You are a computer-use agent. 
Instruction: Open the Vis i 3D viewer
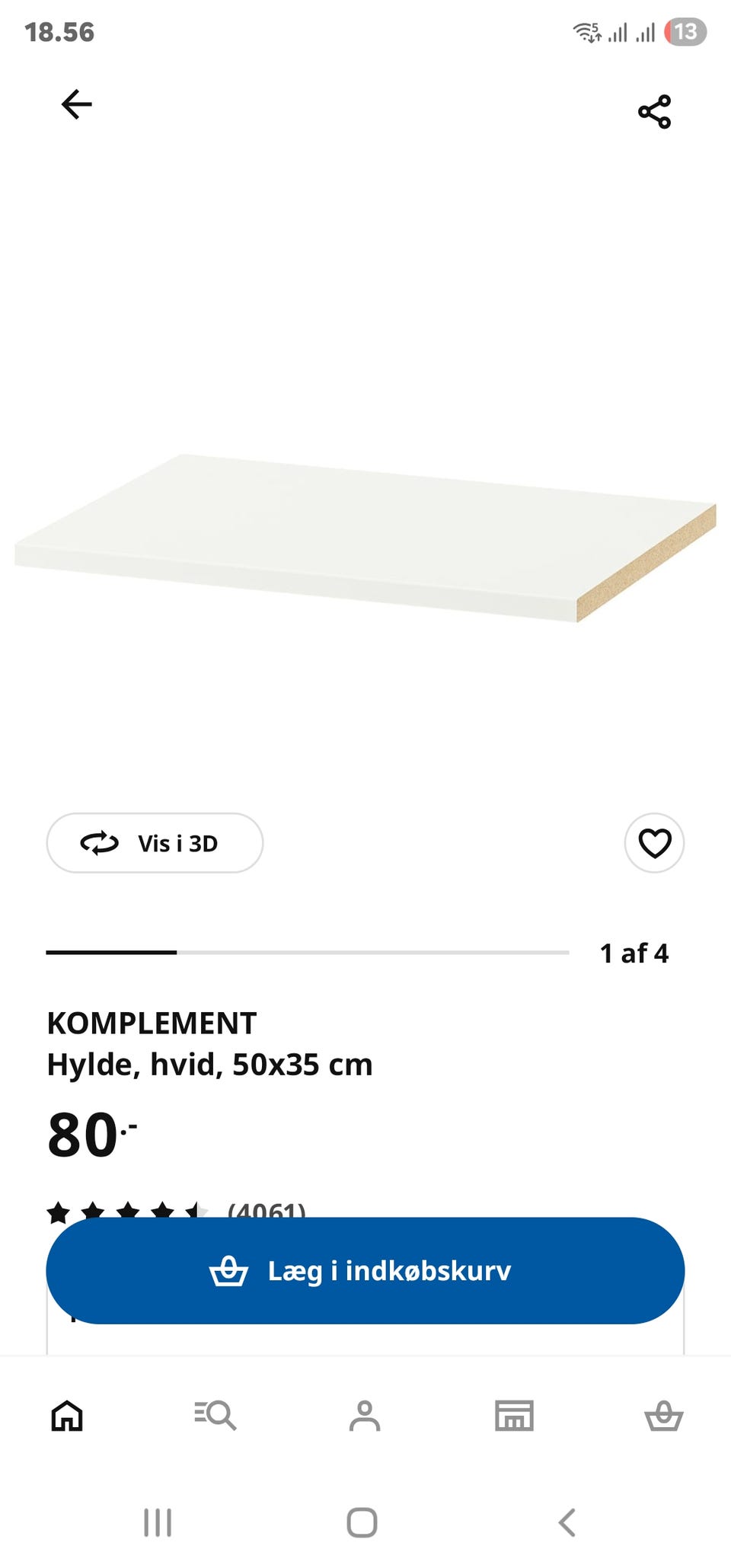click(154, 843)
